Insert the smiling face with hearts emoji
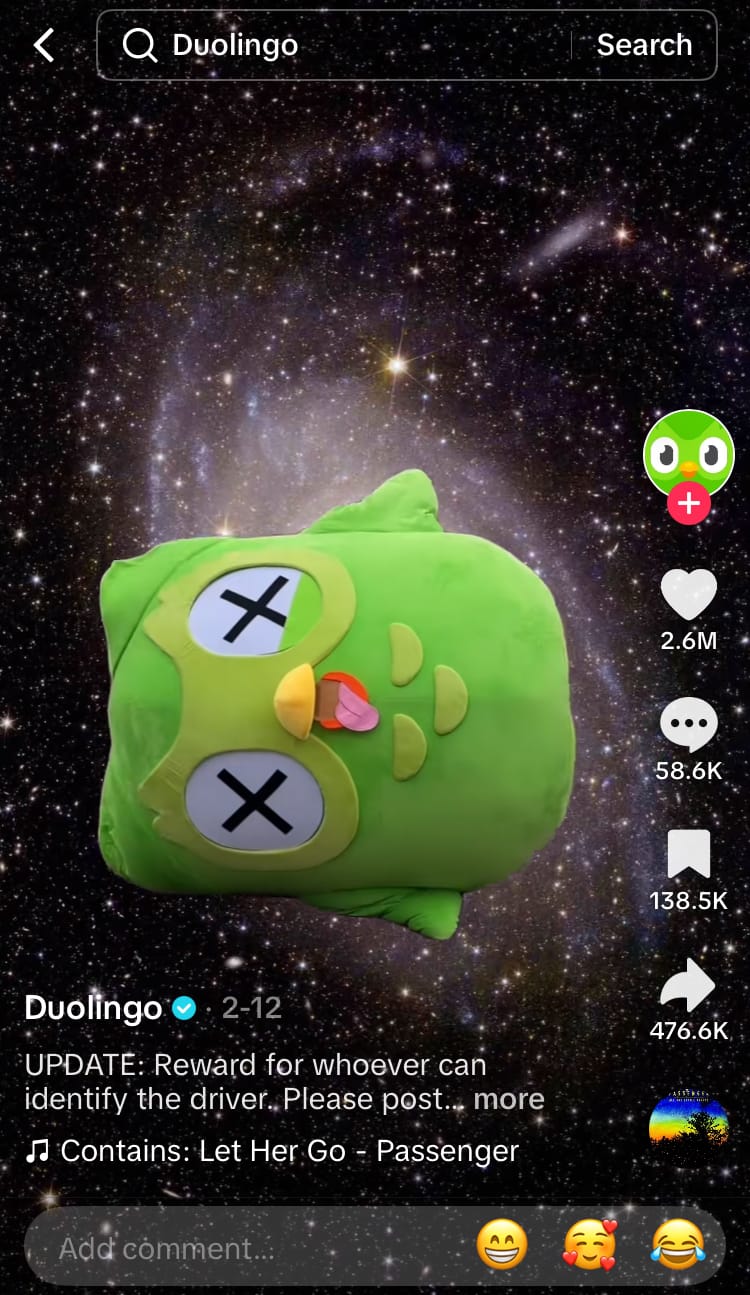750x1295 pixels. pos(590,1247)
